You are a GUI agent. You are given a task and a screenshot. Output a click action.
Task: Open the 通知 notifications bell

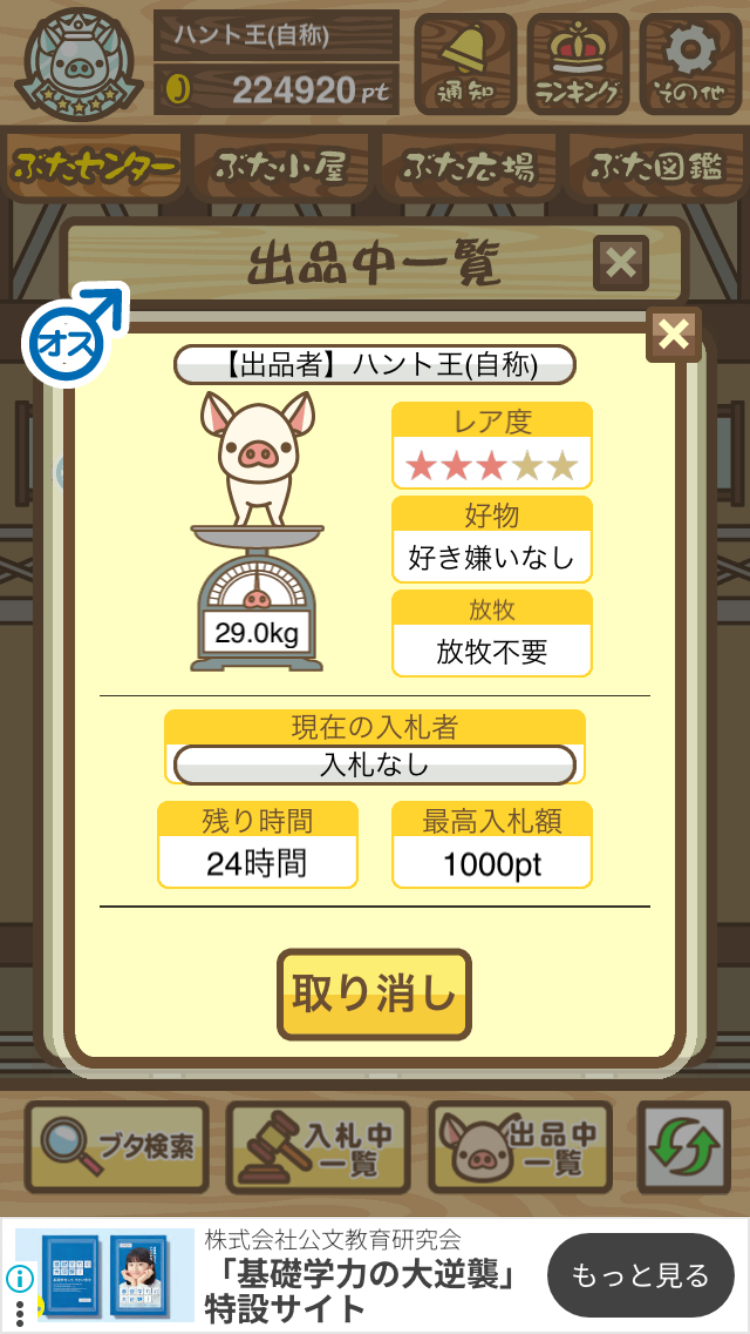pos(465,64)
